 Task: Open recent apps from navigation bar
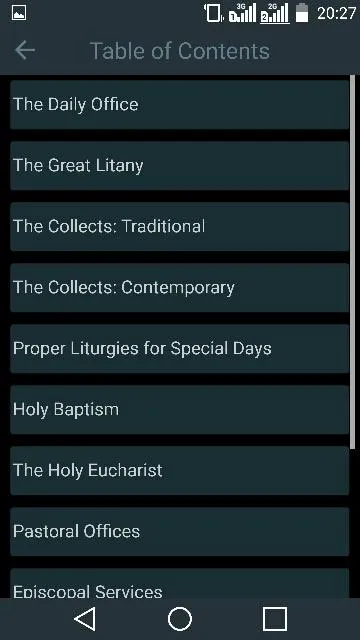point(275,619)
